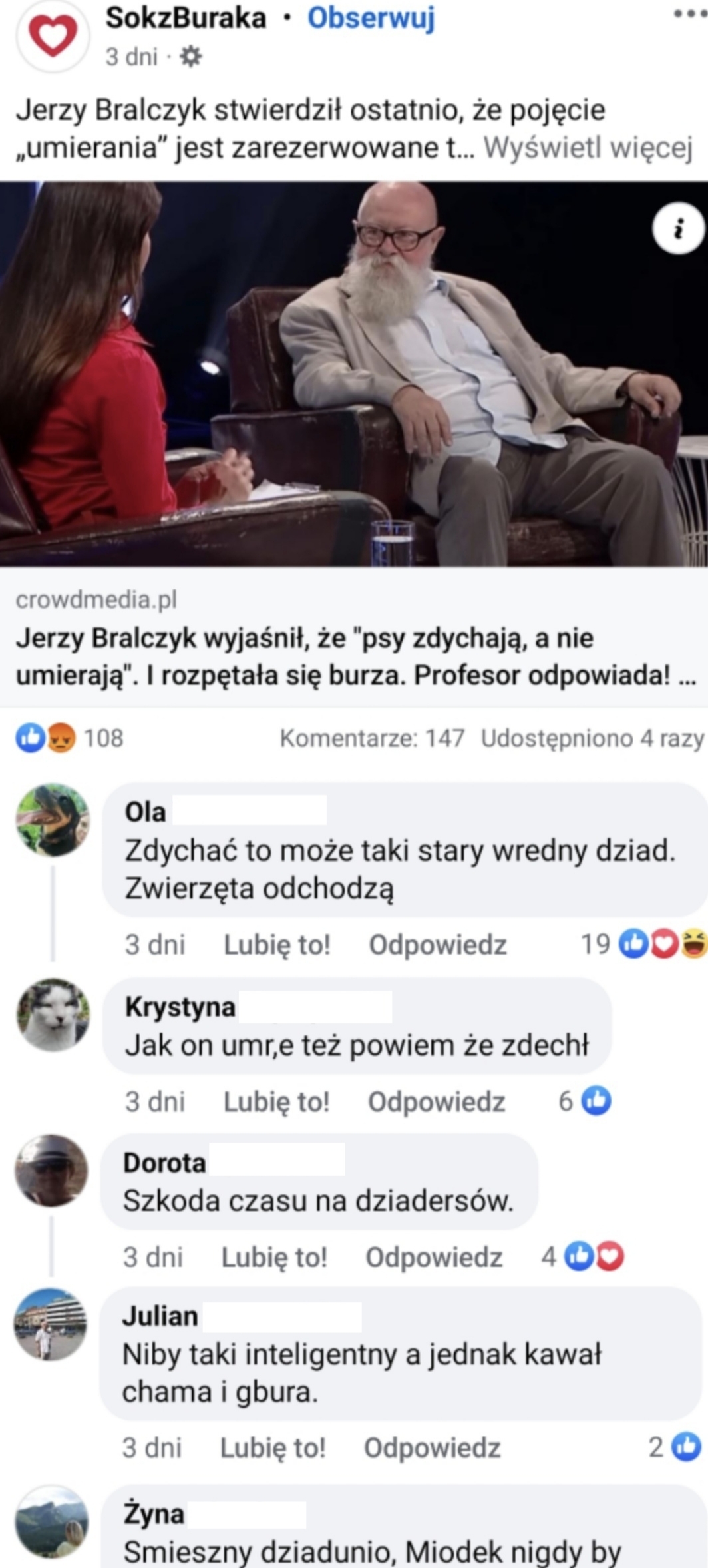Open Julian's profile picture

click(51, 1324)
